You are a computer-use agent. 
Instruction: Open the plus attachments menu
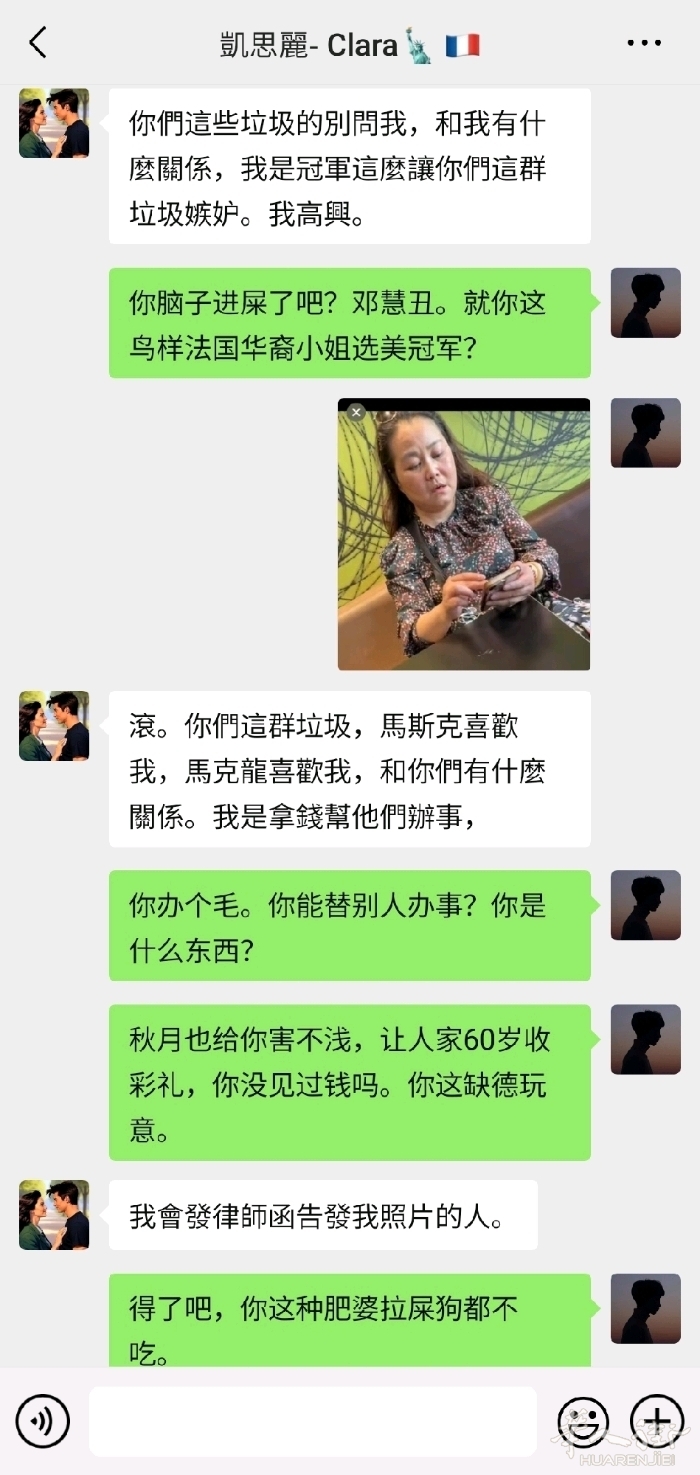click(x=656, y=1421)
